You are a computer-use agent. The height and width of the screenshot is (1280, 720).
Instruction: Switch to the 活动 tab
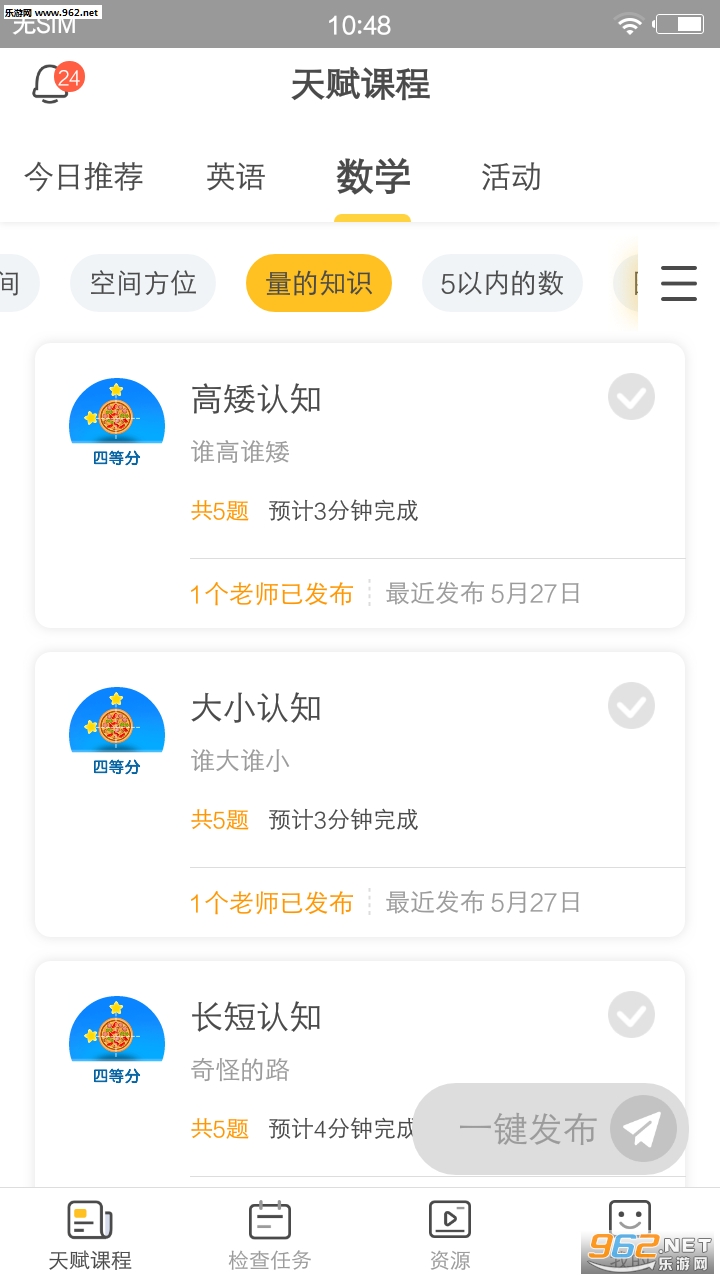(511, 177)
